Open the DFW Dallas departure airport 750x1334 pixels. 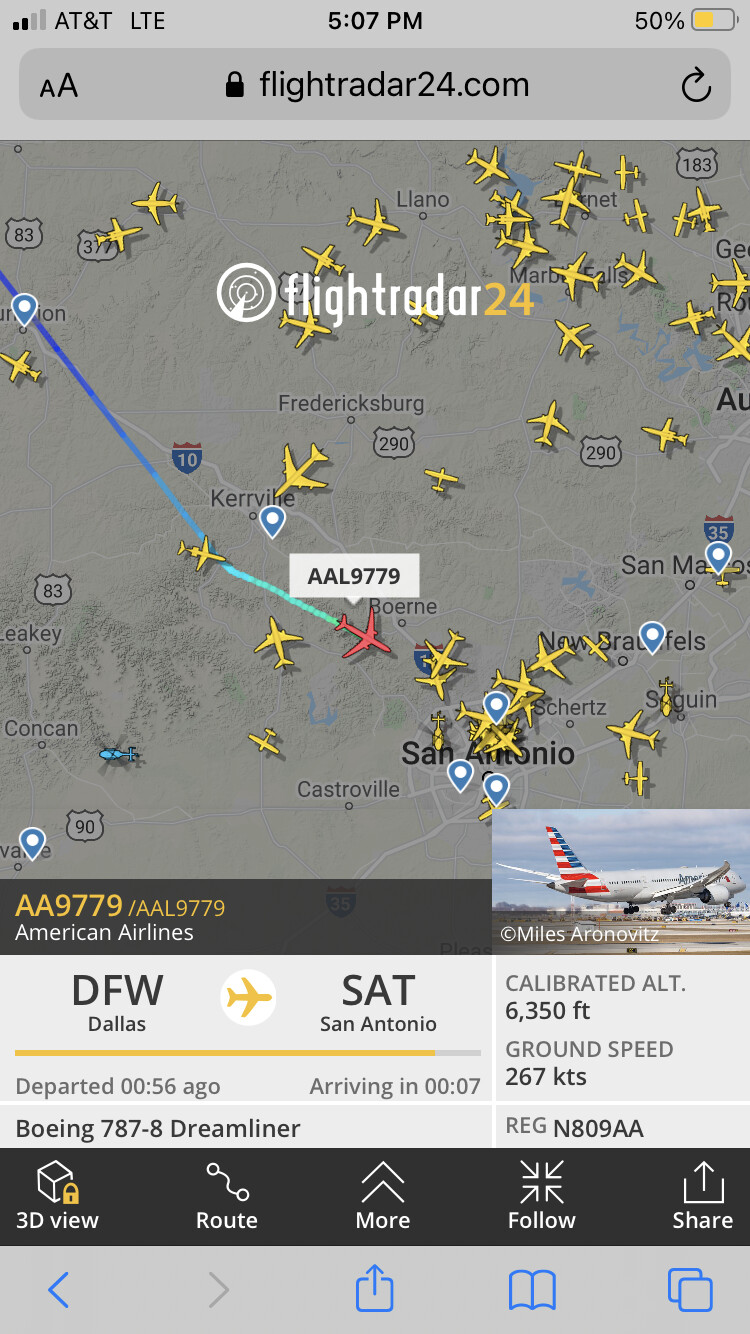point(117,1002)
